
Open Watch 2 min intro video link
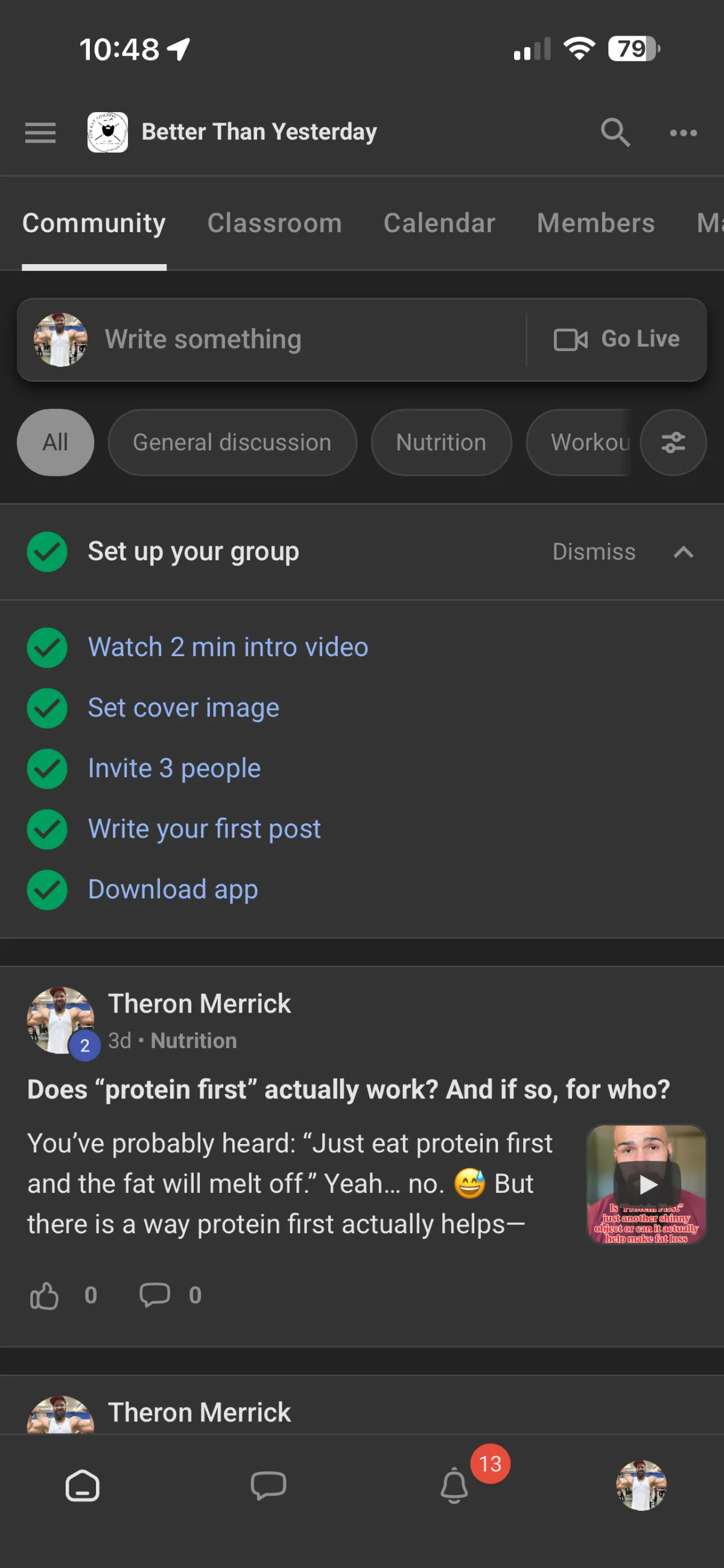click(x=227, y=647)
